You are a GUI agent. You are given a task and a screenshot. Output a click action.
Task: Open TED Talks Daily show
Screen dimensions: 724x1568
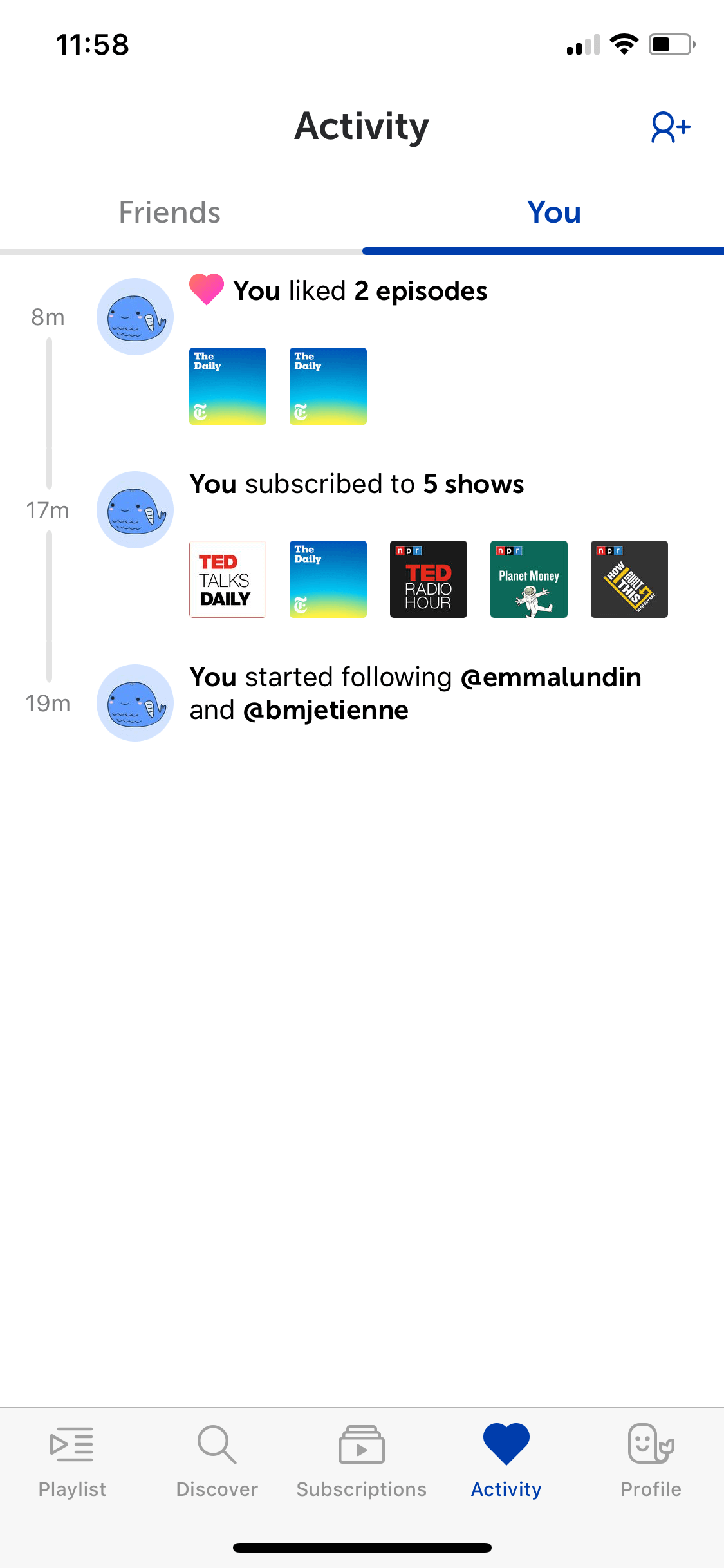(x=228, y=579)
